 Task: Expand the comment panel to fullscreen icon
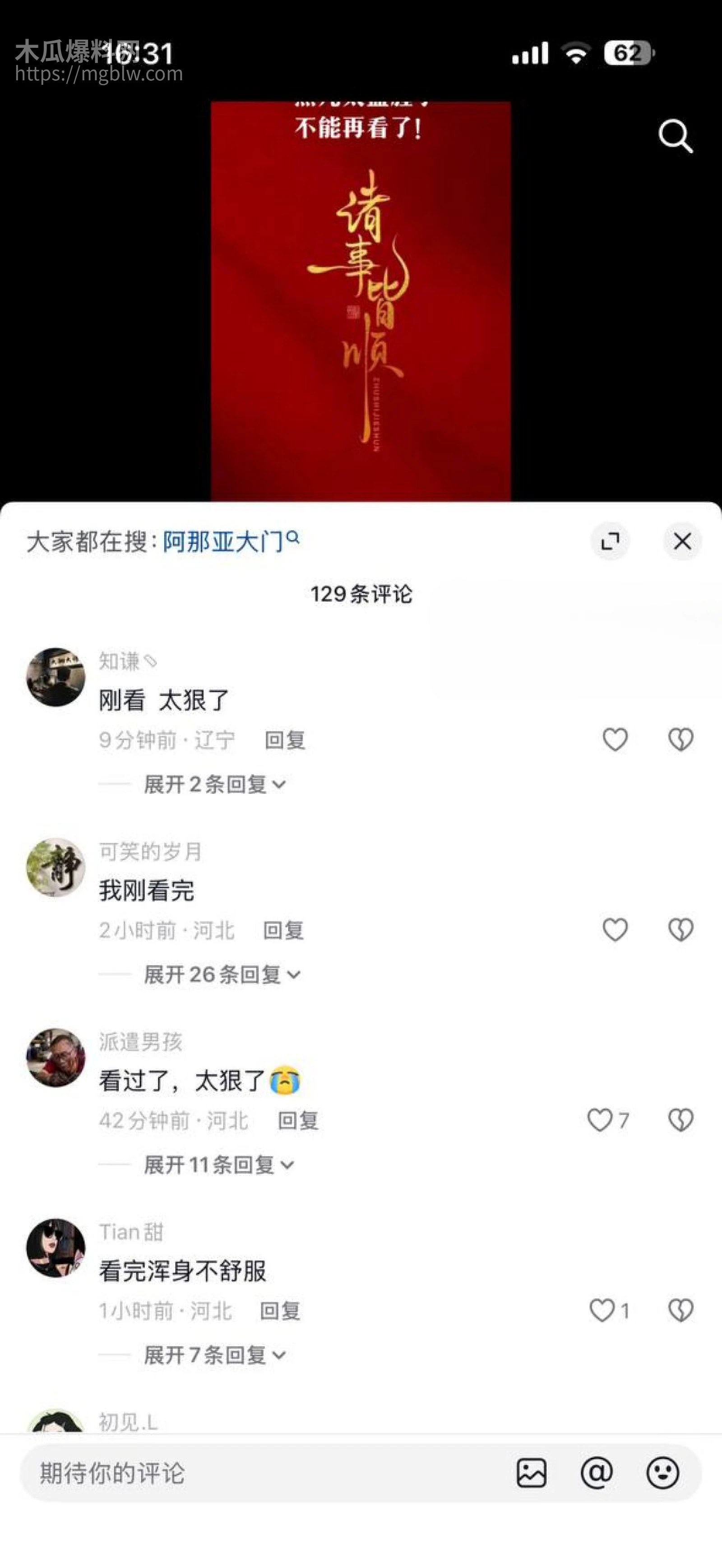pos(611,540)
